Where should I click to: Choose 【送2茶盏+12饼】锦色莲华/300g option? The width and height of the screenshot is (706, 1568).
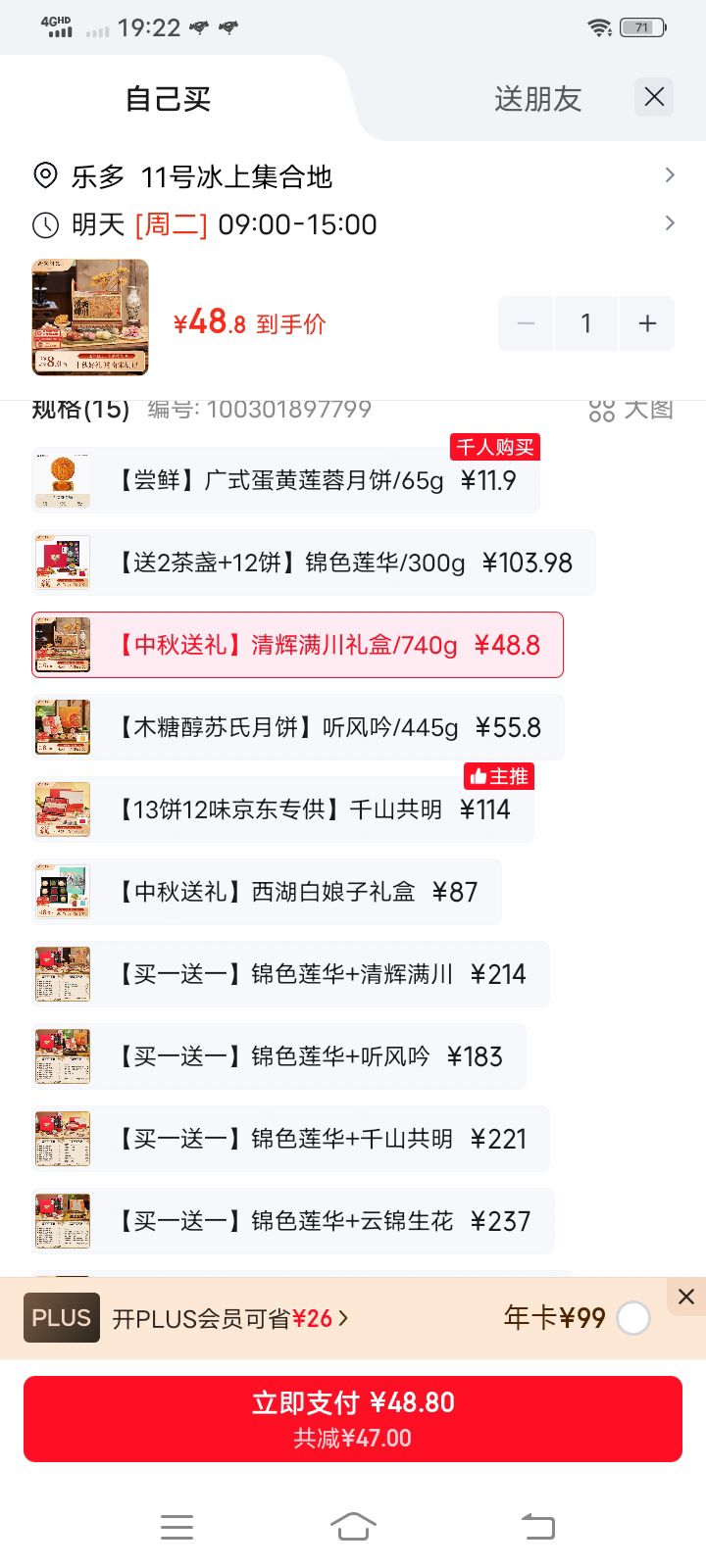pyautogui.click(x=314, y=563)
